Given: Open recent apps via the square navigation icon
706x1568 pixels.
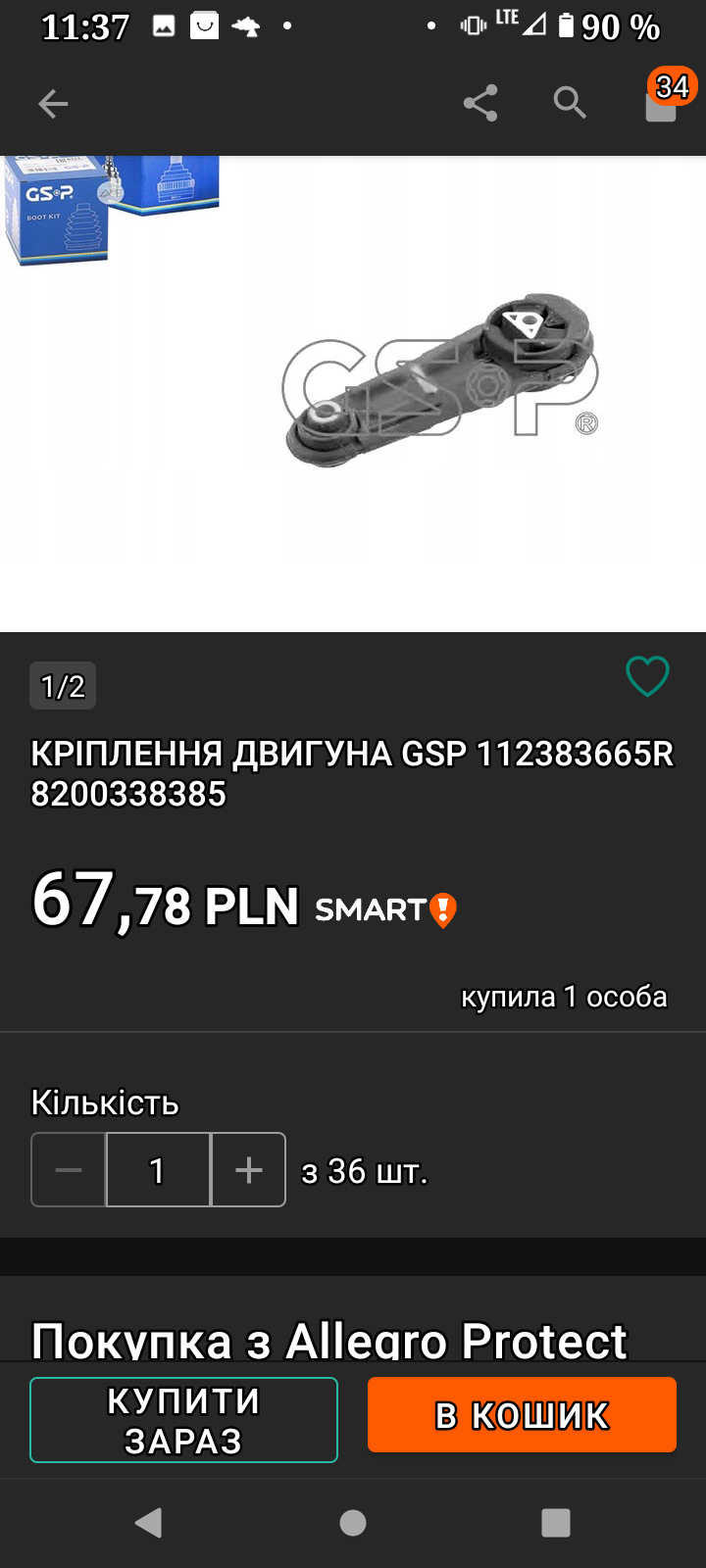Looking at the screenshot, I should (555, 1522).
